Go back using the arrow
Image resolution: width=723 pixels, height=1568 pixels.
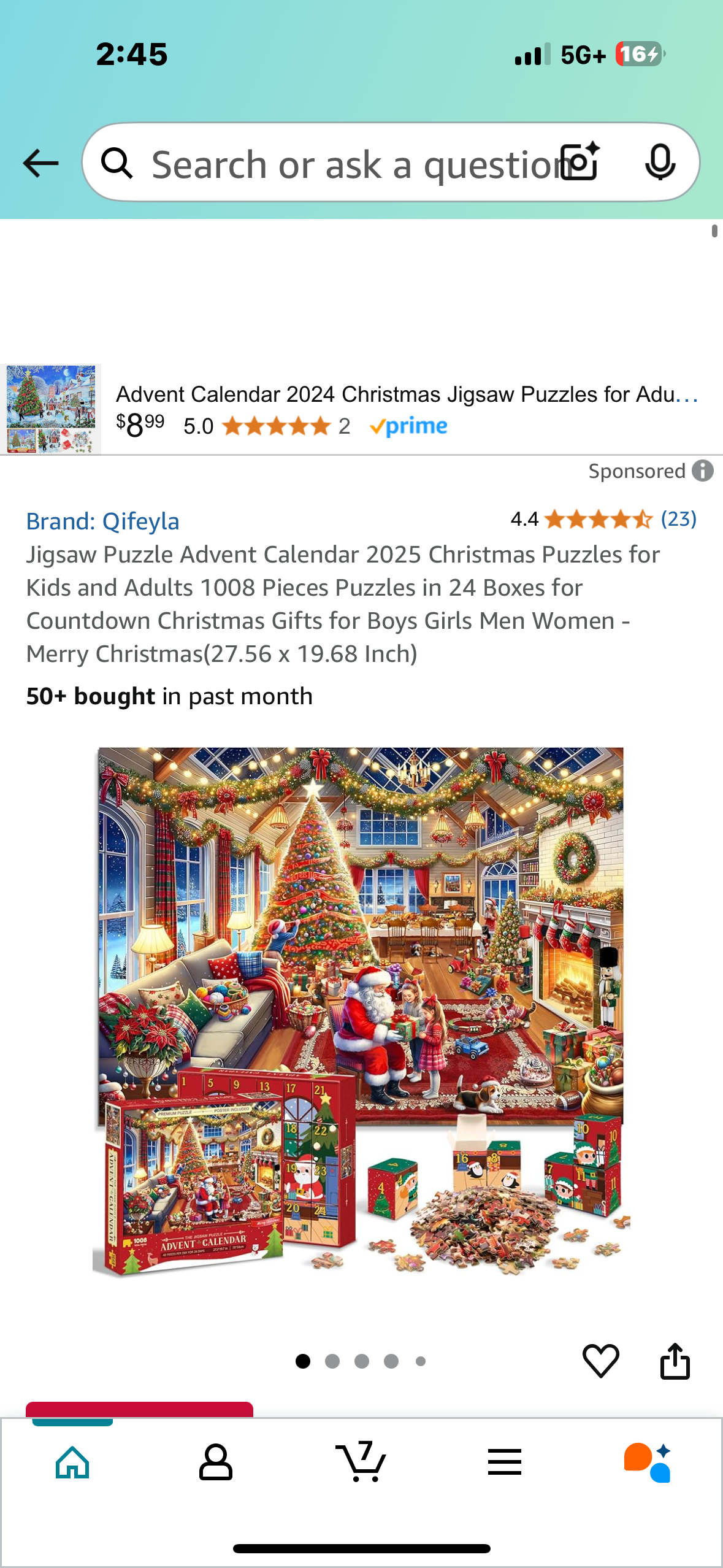click(40, 163)
